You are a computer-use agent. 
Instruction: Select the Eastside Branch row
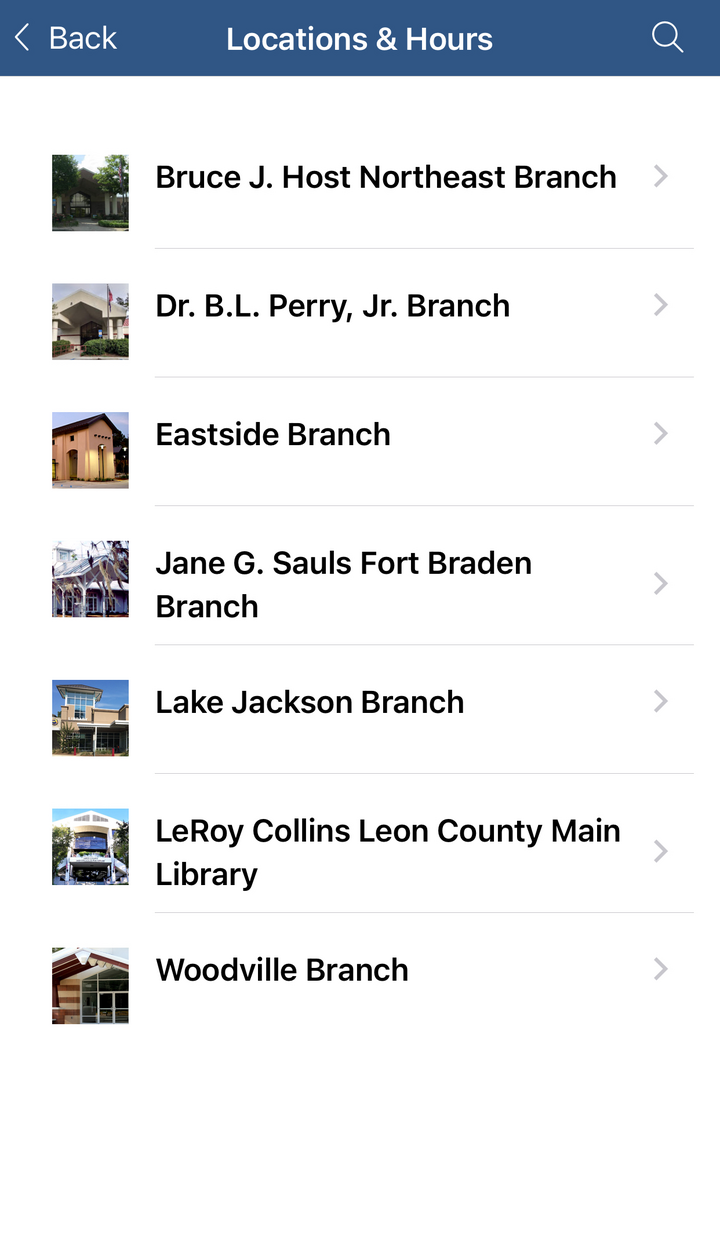point(273,435)
